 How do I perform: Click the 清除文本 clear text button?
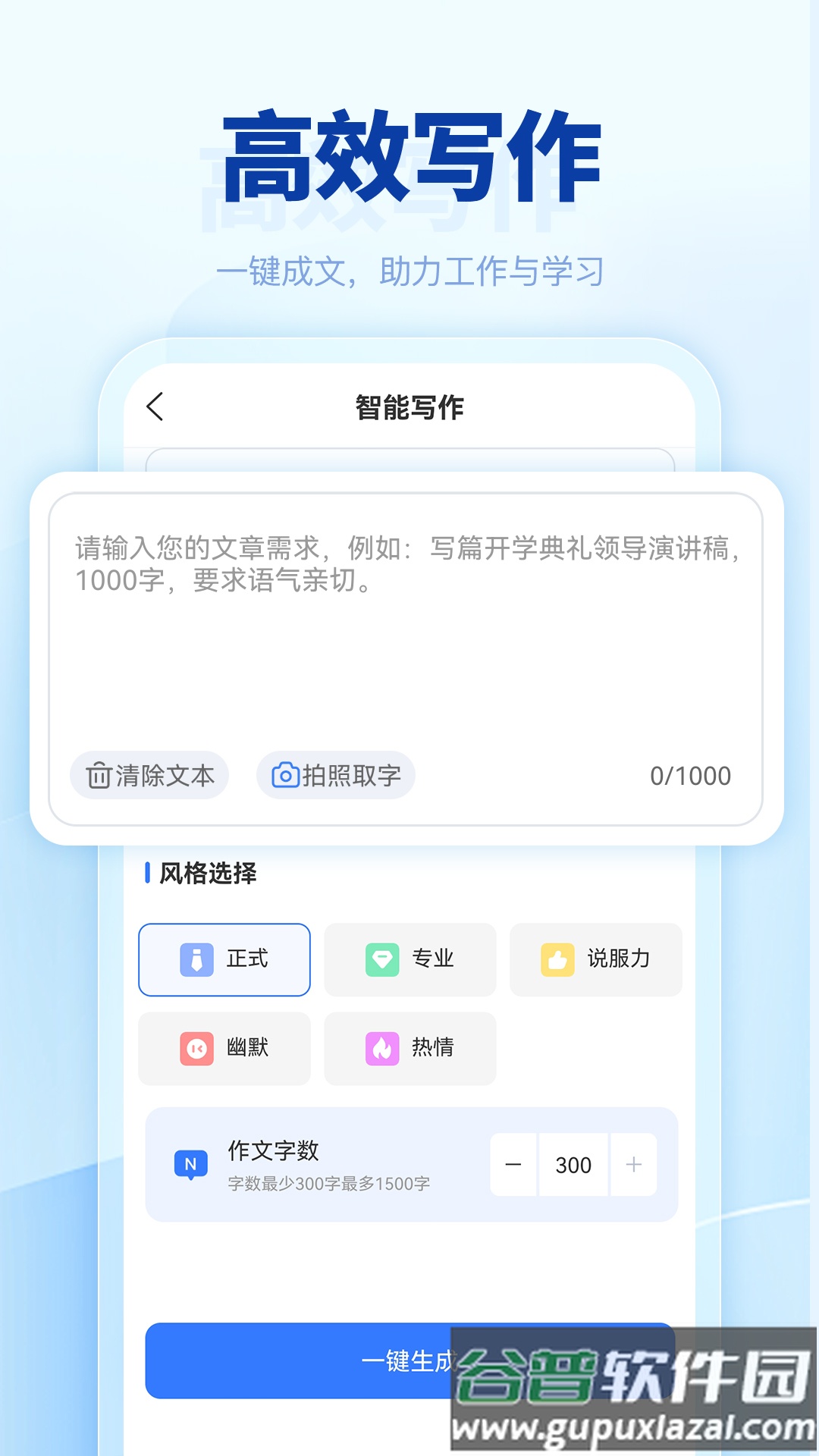[149, 775]
